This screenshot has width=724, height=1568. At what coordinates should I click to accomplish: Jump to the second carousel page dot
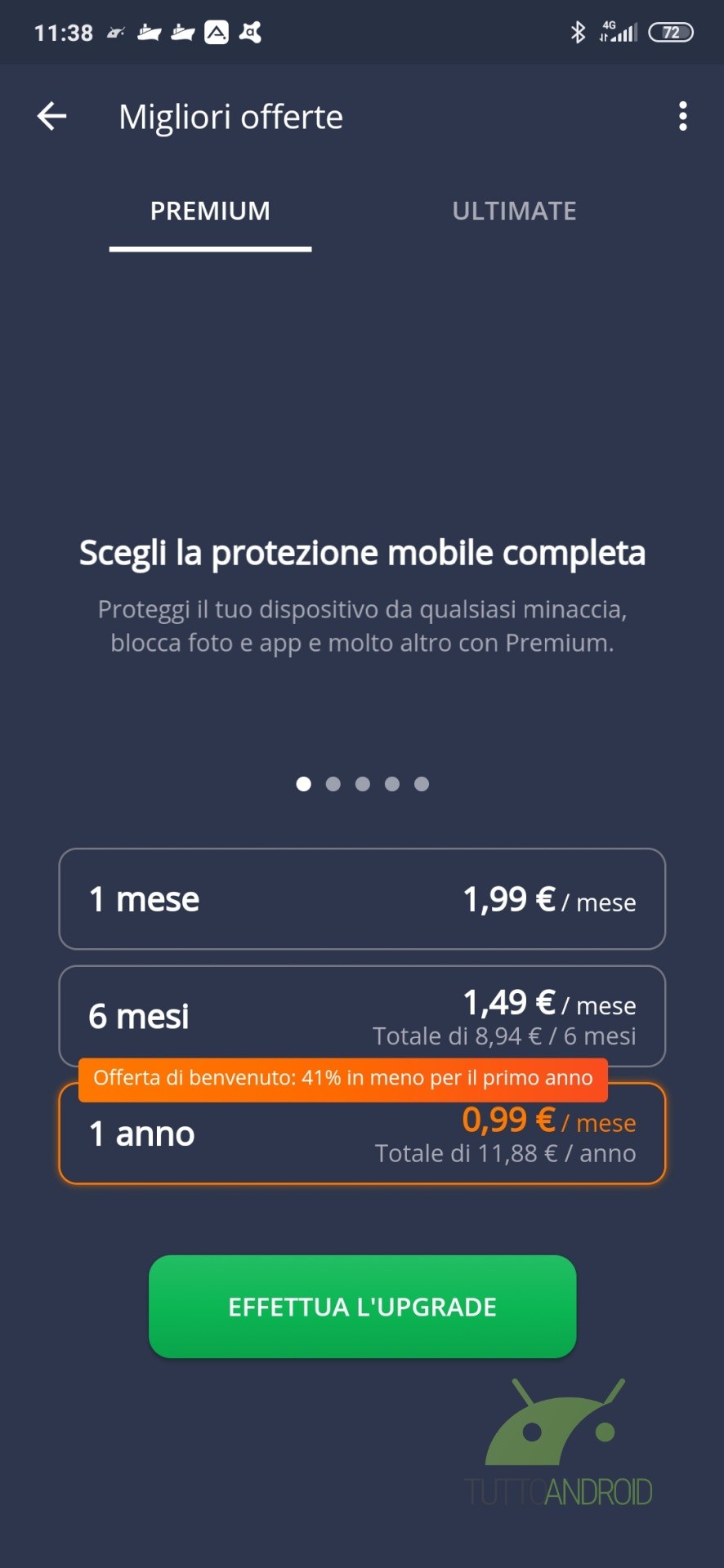click(x=333, y=784)
